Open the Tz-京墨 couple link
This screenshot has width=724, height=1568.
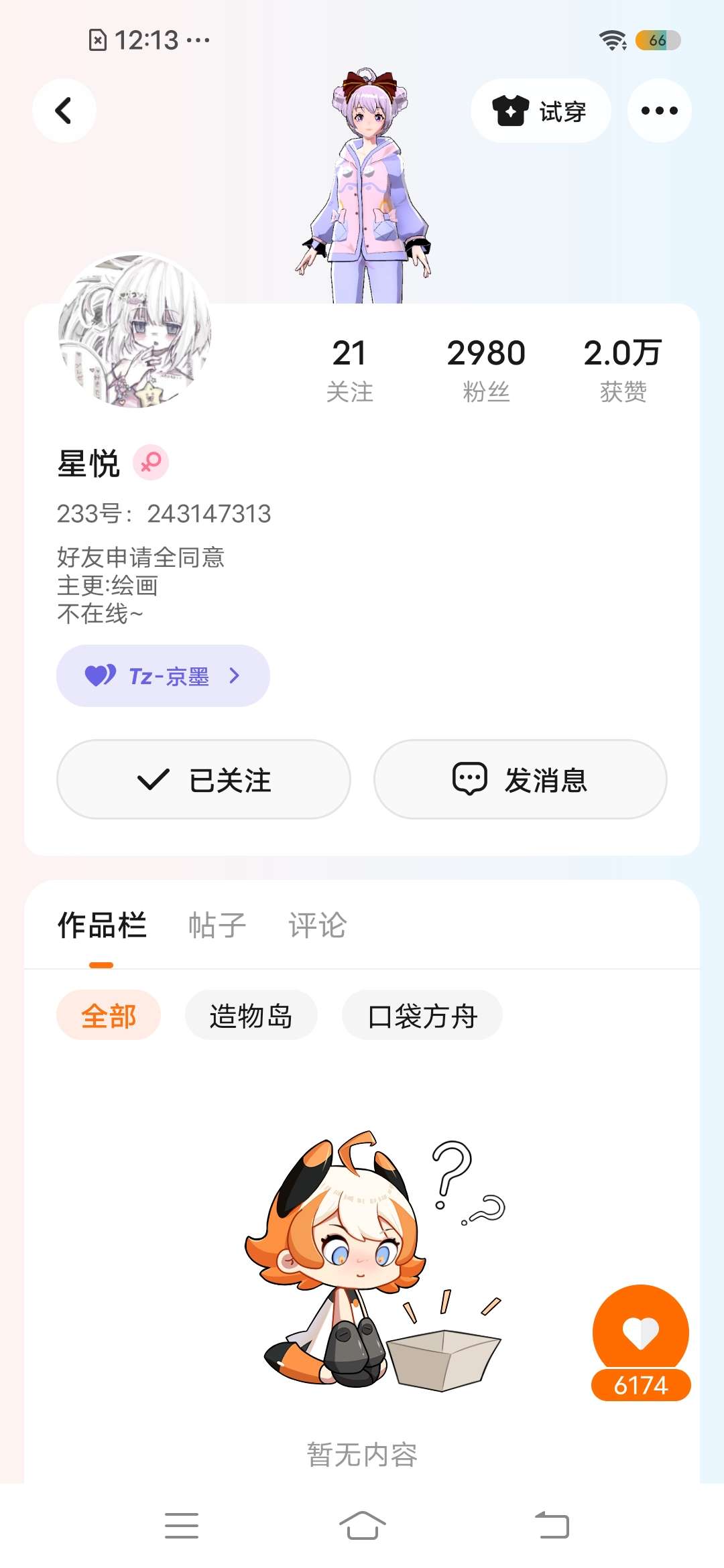point(163,675)
